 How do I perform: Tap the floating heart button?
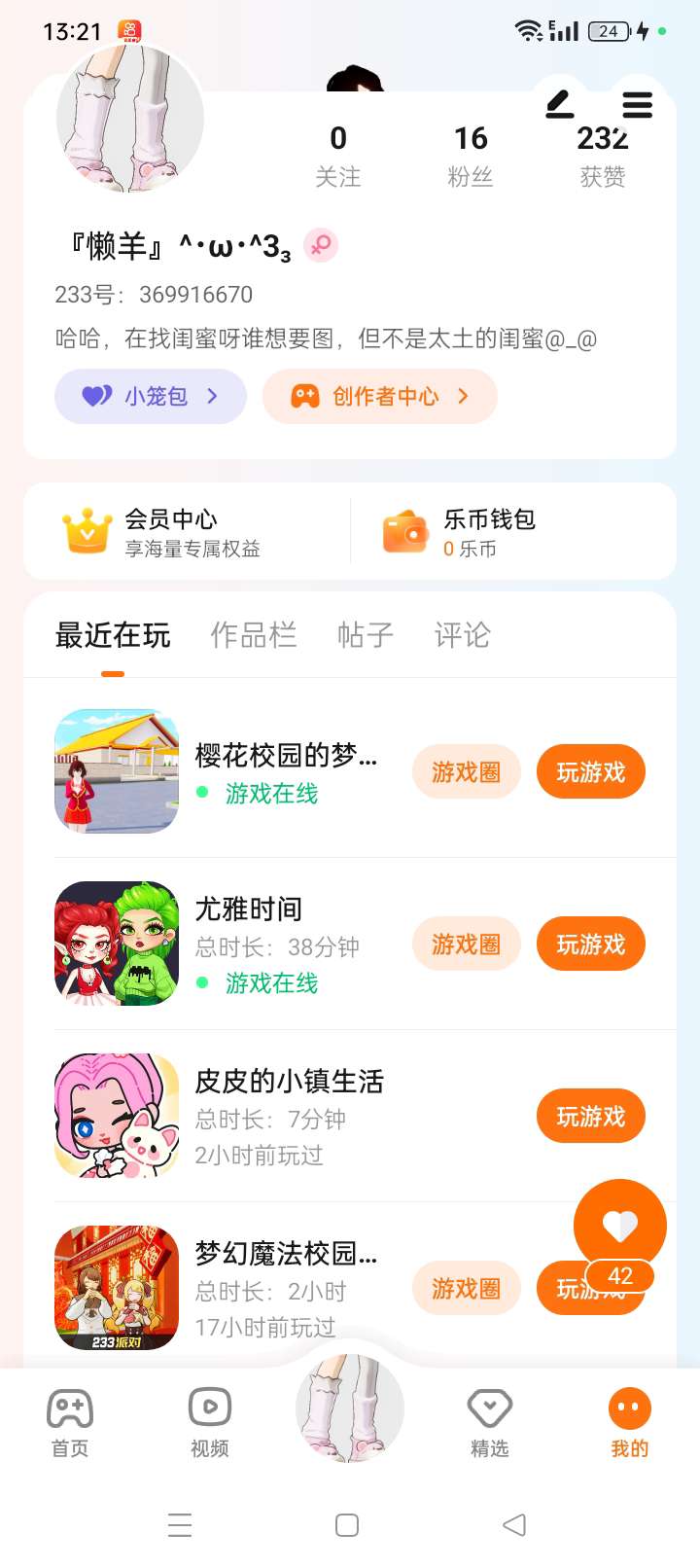click(x=619, y=1226)
